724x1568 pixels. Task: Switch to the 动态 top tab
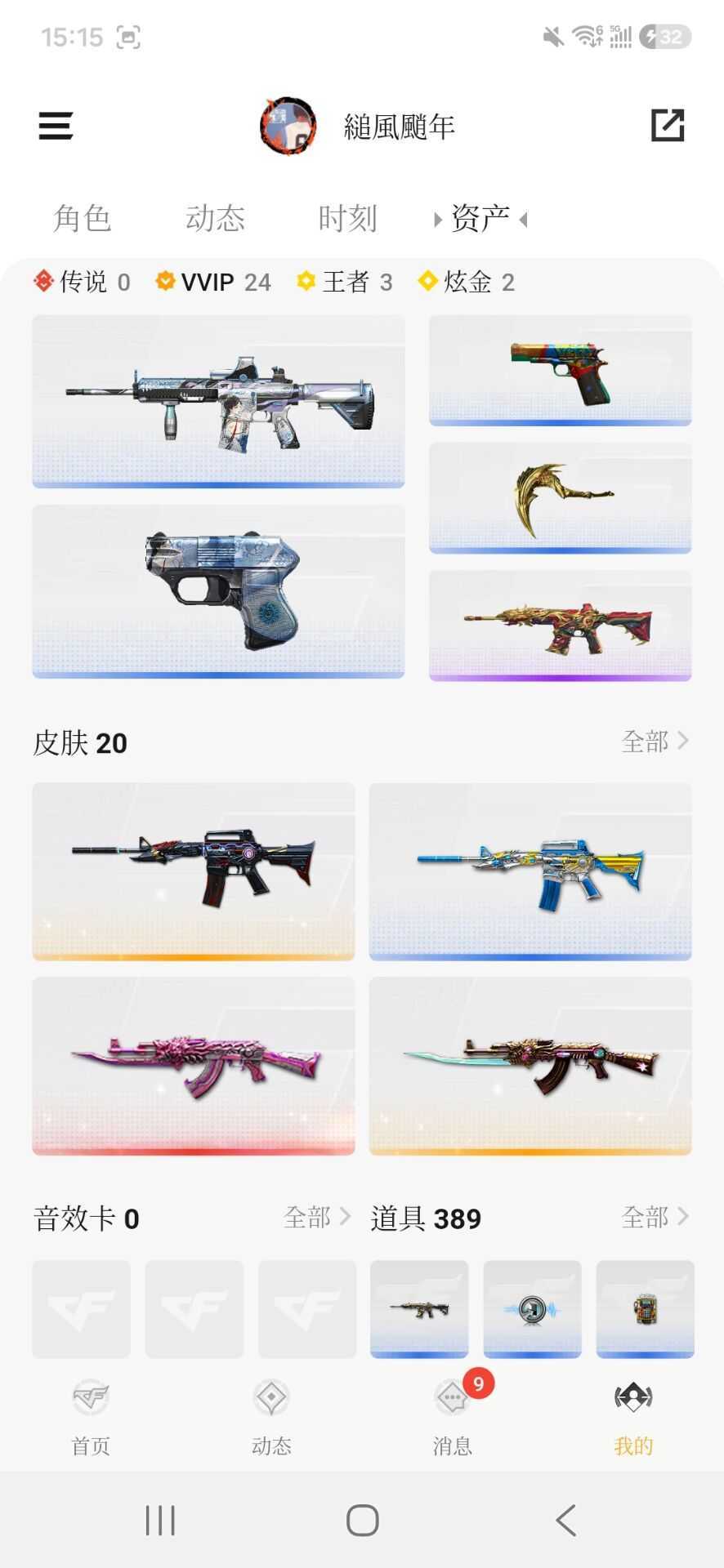(215, 218)
